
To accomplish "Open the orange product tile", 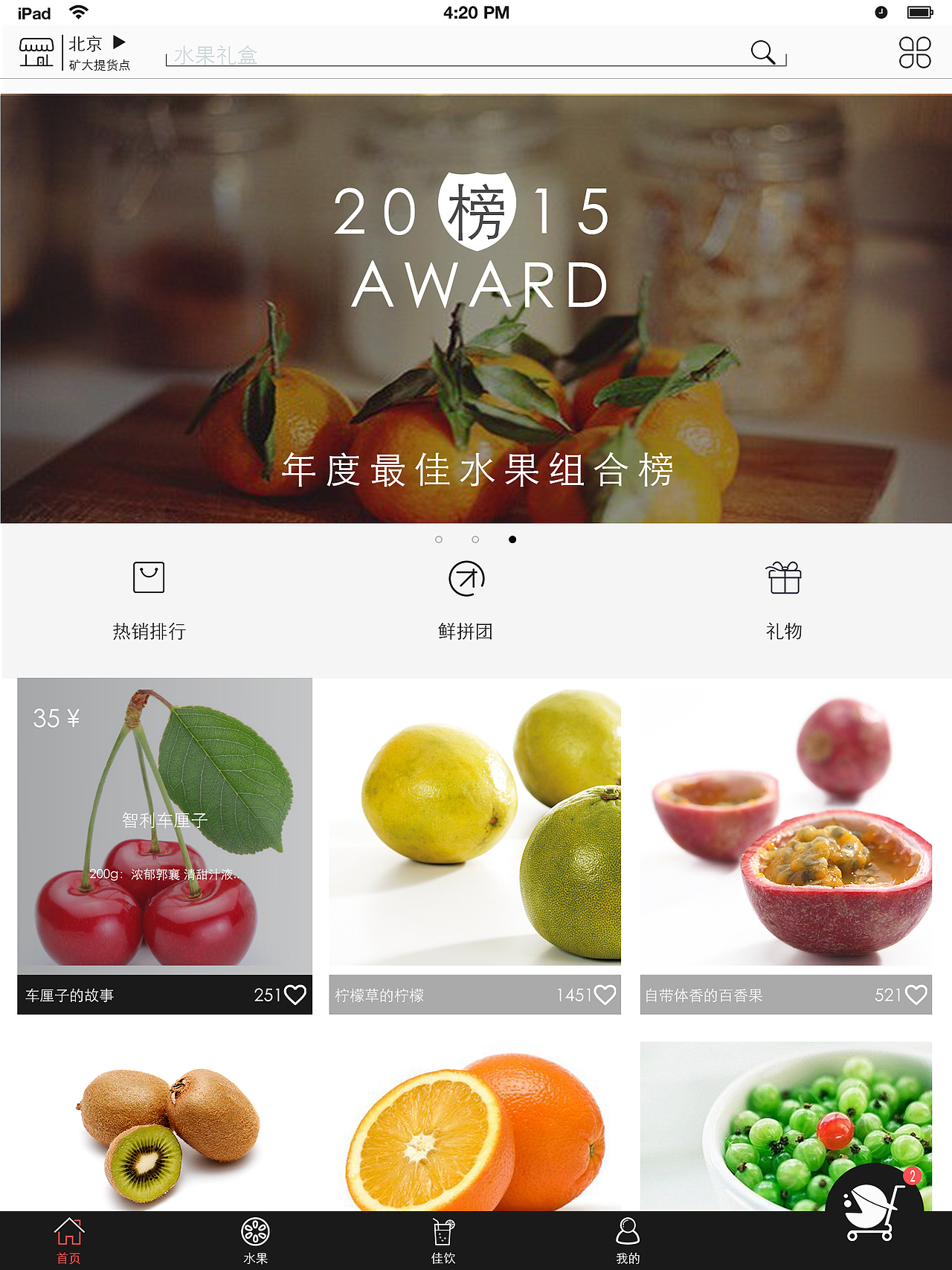I will (475, 1127).
